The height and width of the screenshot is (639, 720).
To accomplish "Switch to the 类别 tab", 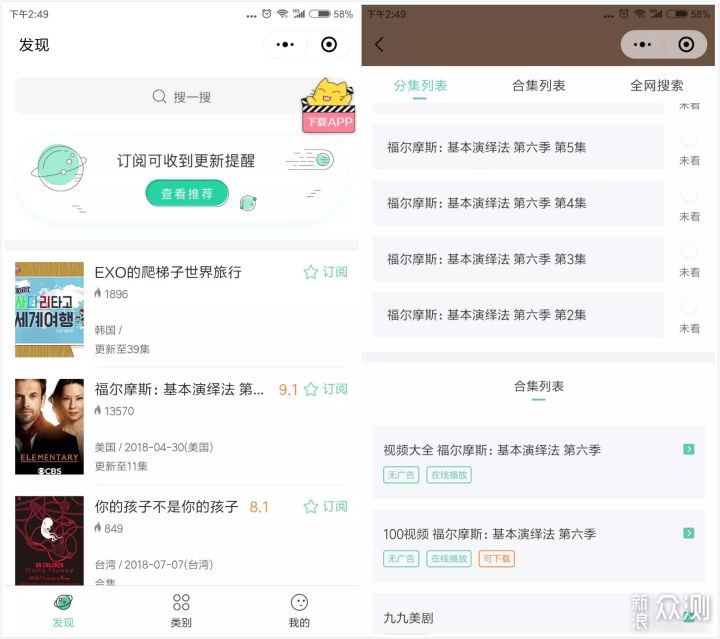I will click(181, 610).
